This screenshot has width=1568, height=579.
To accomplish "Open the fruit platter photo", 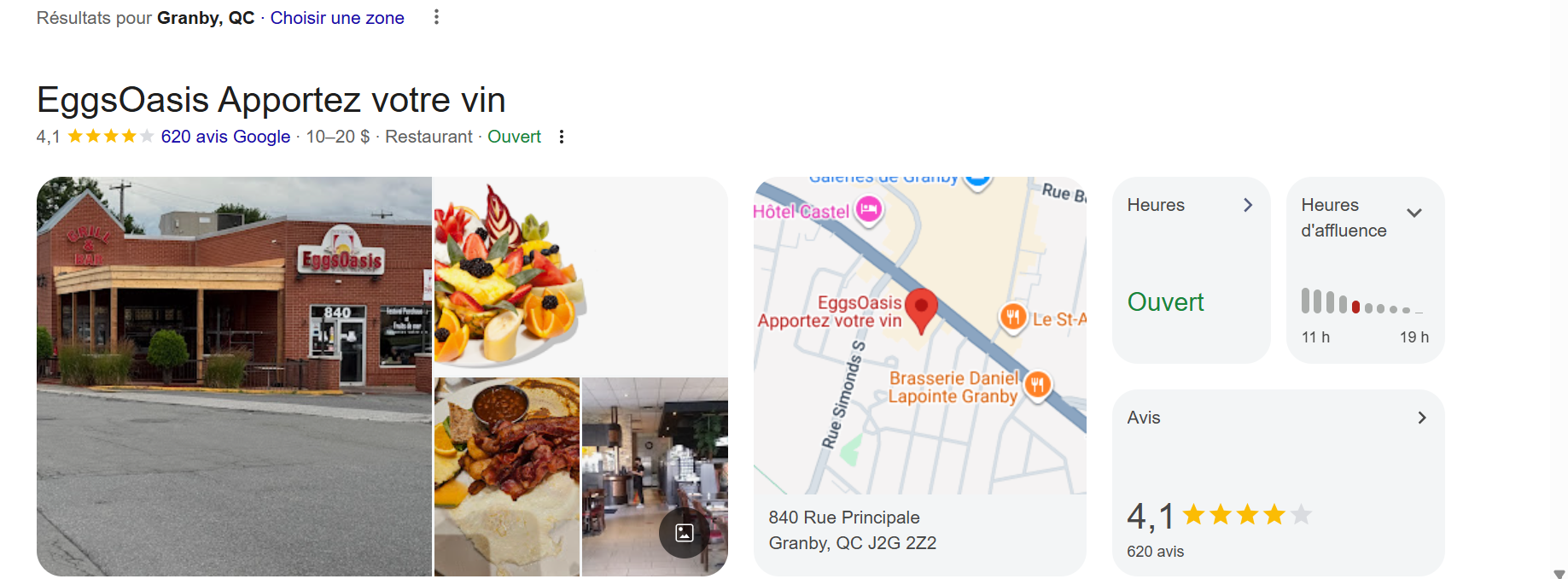I will 580,276.
